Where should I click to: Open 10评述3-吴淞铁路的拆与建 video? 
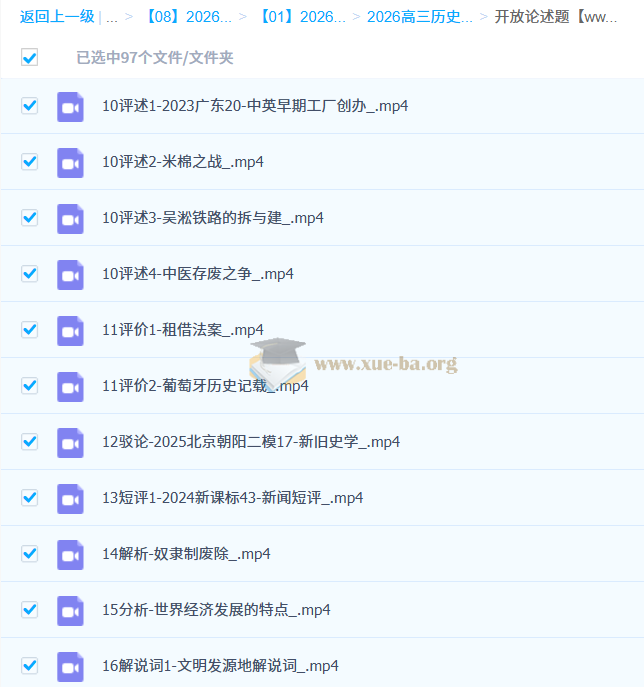(x=212, y=218)
